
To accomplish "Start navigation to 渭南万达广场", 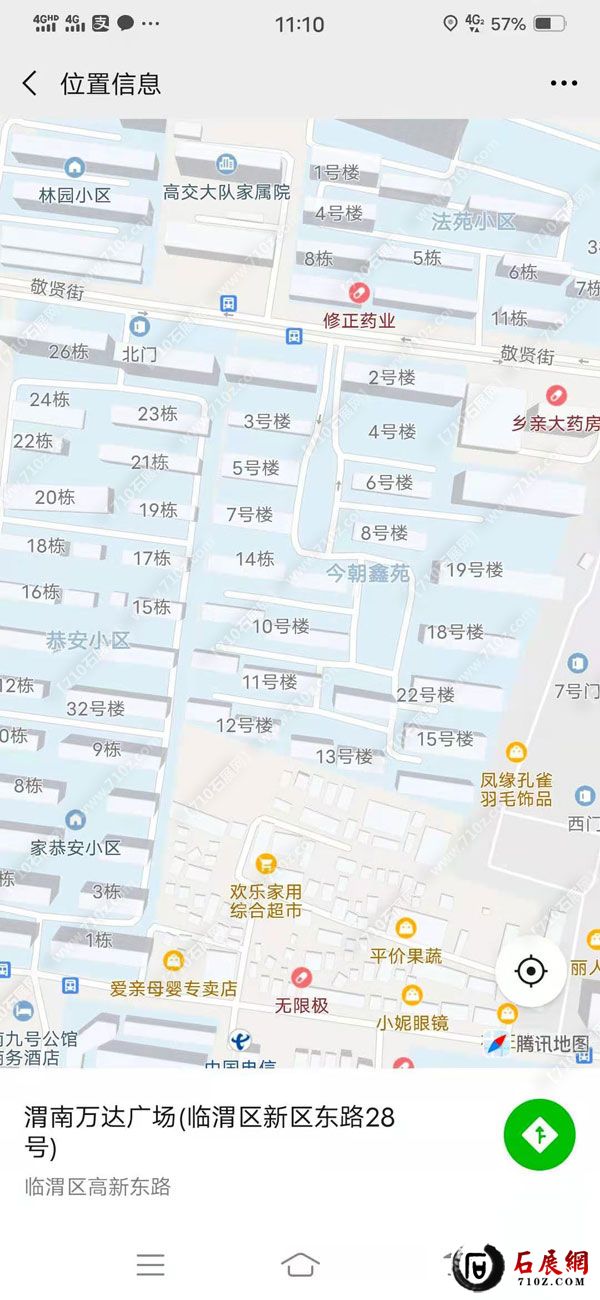I will [540, 1134].
